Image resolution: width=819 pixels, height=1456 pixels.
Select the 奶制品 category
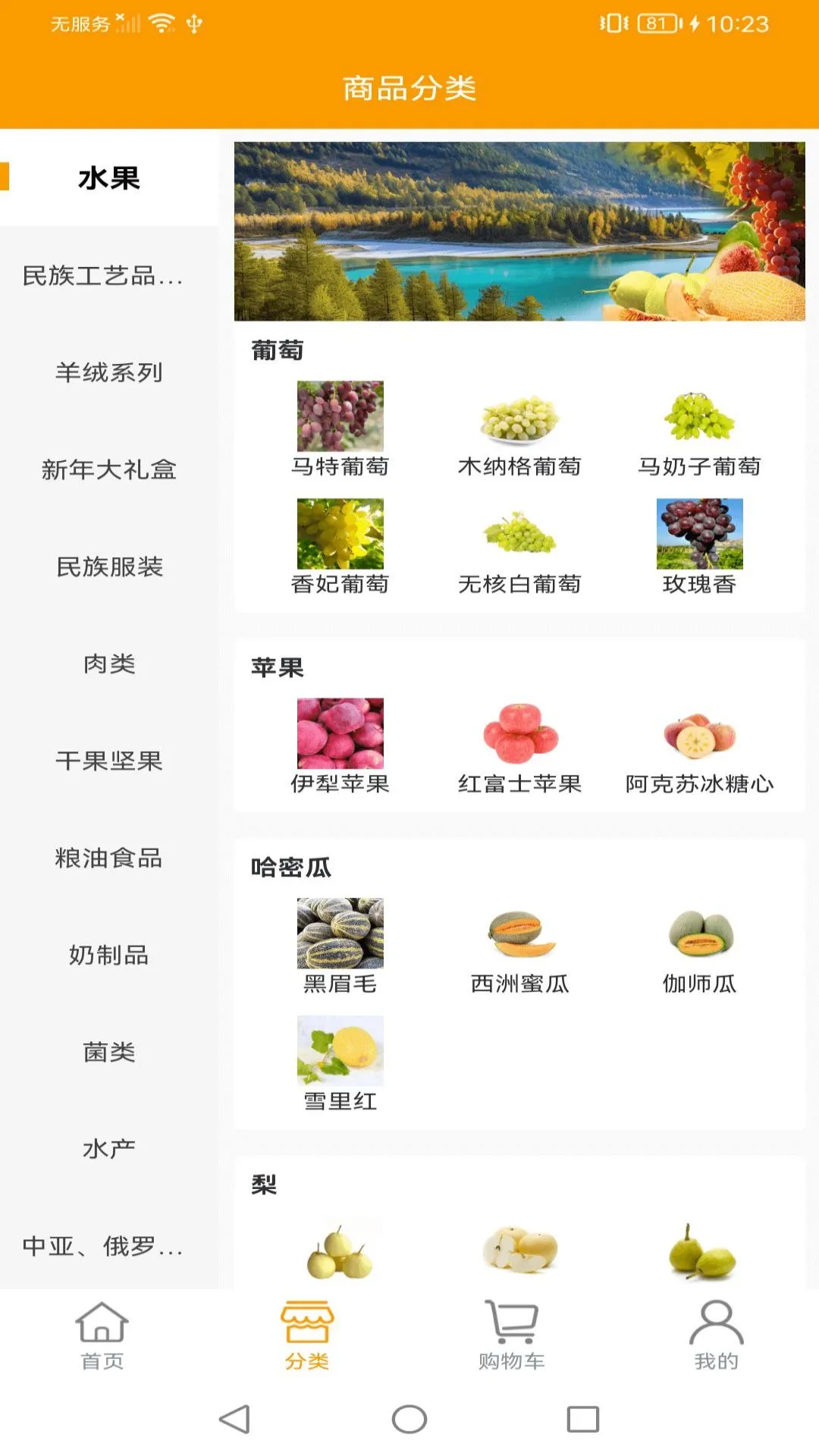(x=109, y=955)
